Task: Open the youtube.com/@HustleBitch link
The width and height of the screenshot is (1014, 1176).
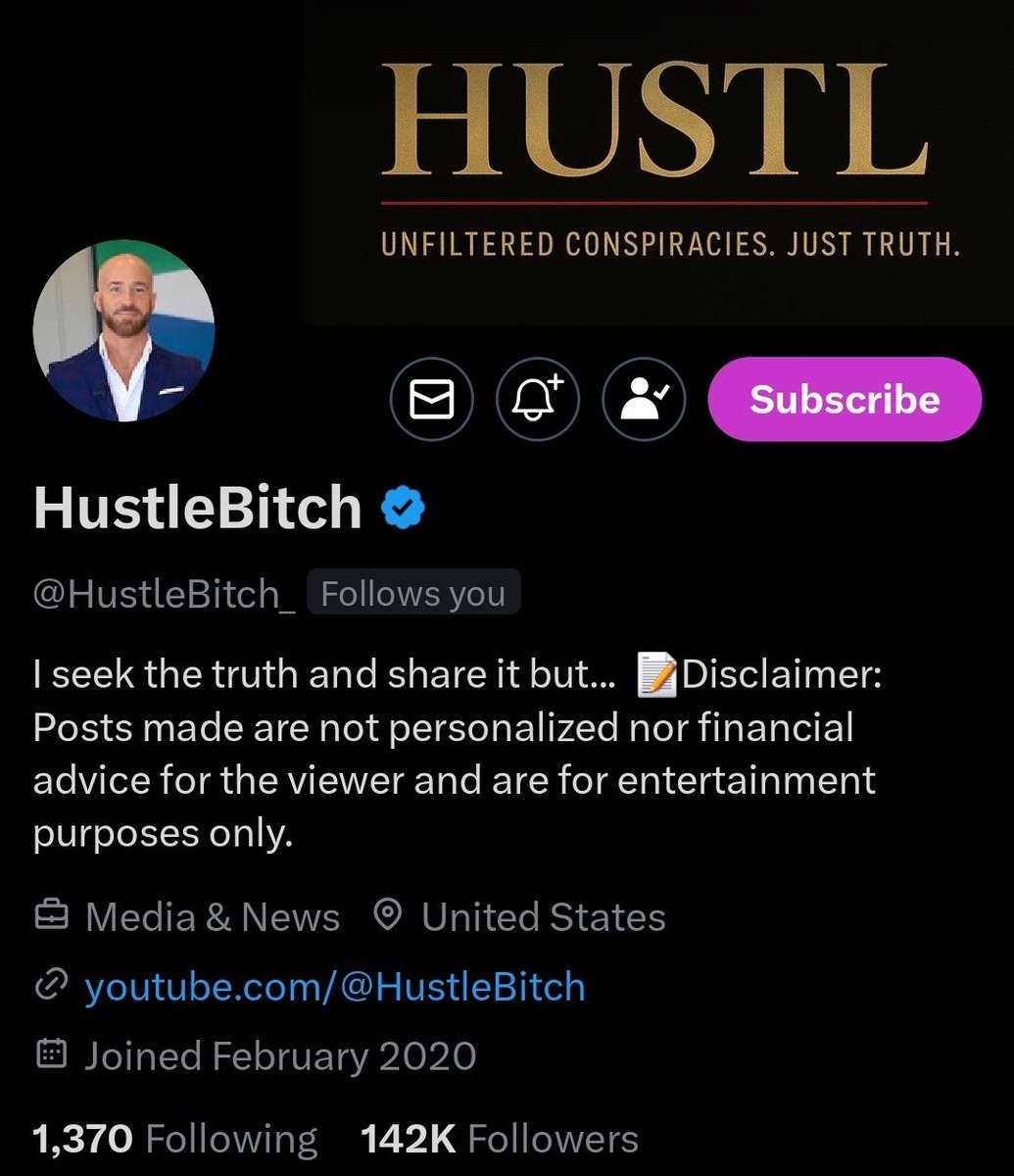Action: click(x=335, y=987)
